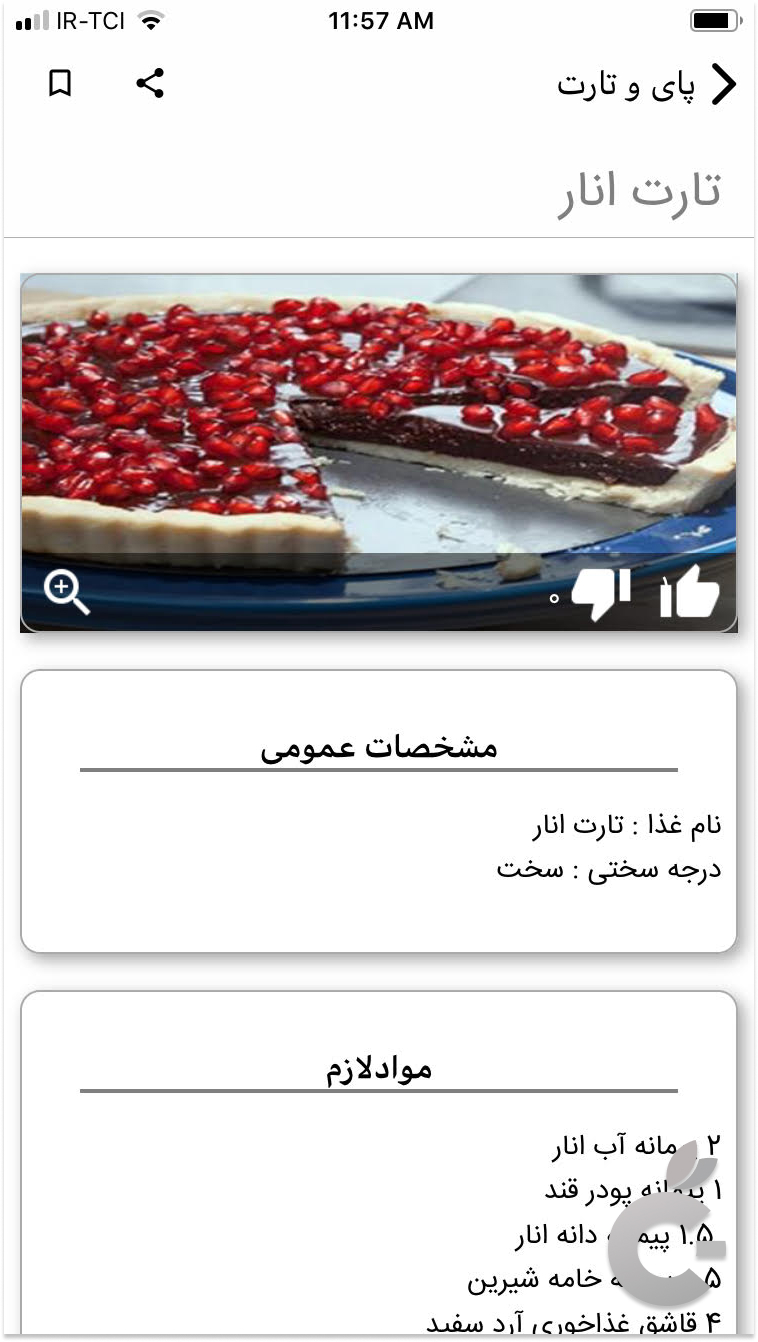This screenshot has height=1342, width=758.
Task: Open the pomegranate tart photo
Action: [379, 420]
